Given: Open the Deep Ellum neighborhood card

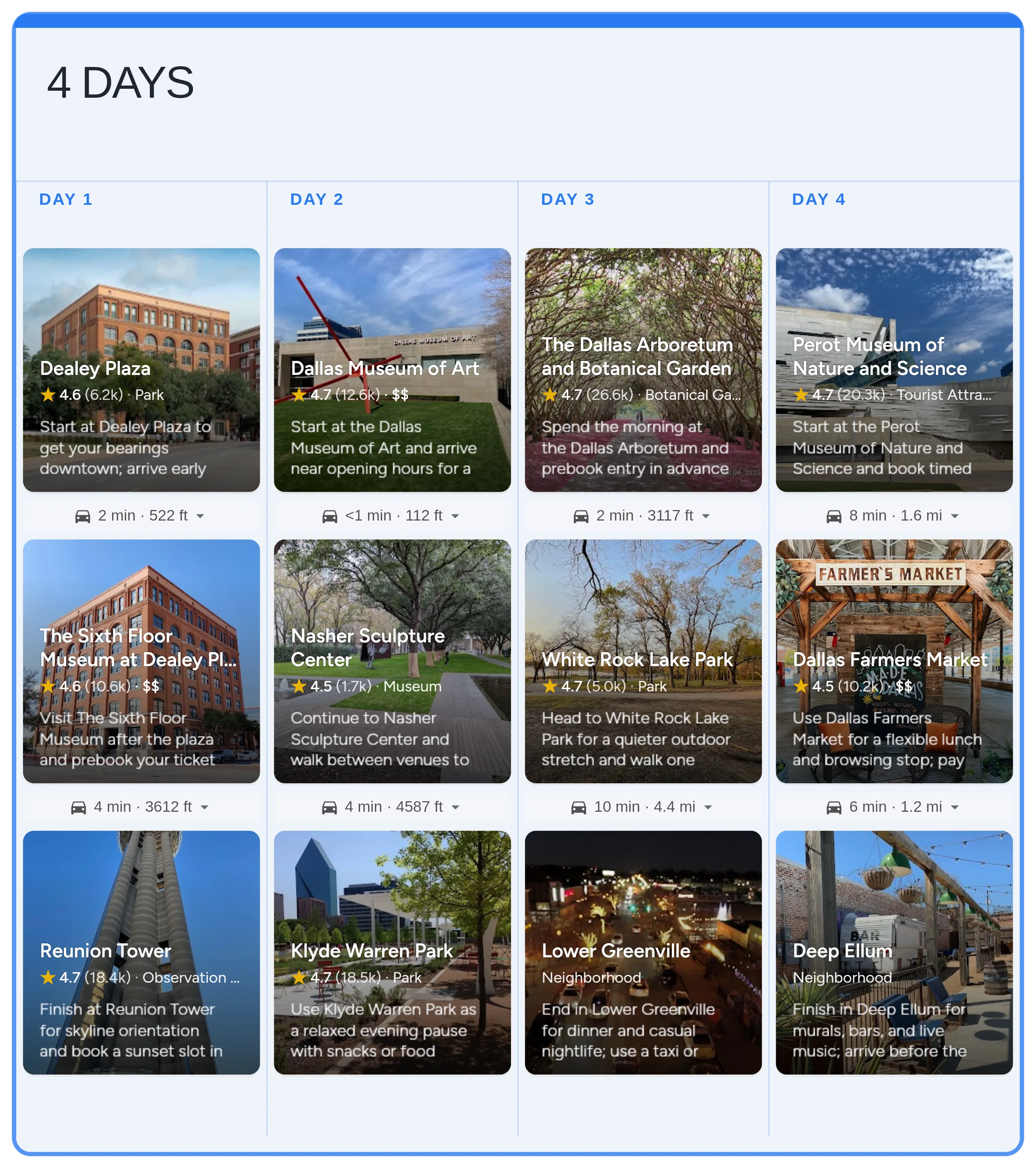Looking at the screenshot, I should (894, 953).
